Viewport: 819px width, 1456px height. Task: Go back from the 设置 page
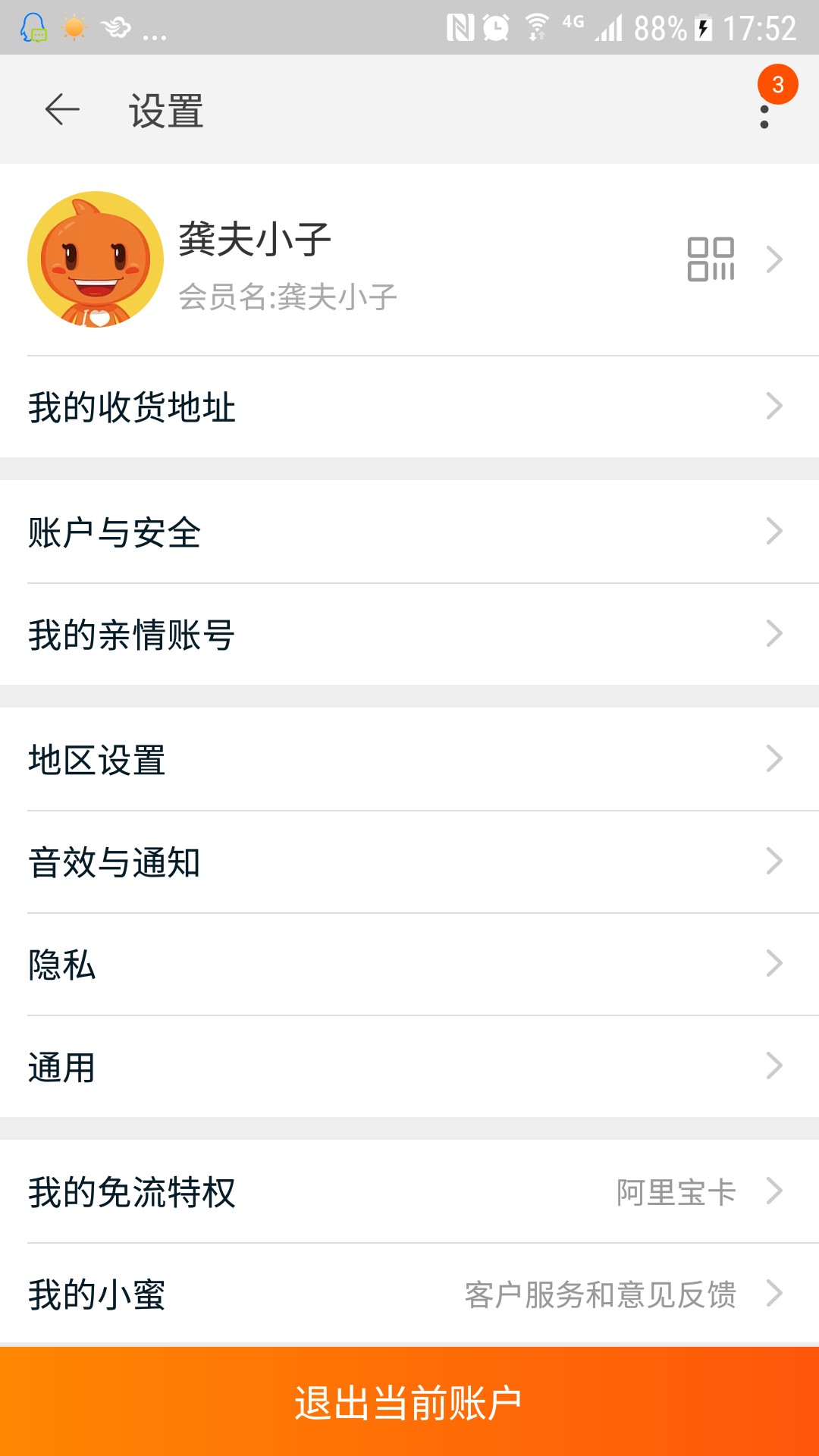tap(62, 110)
